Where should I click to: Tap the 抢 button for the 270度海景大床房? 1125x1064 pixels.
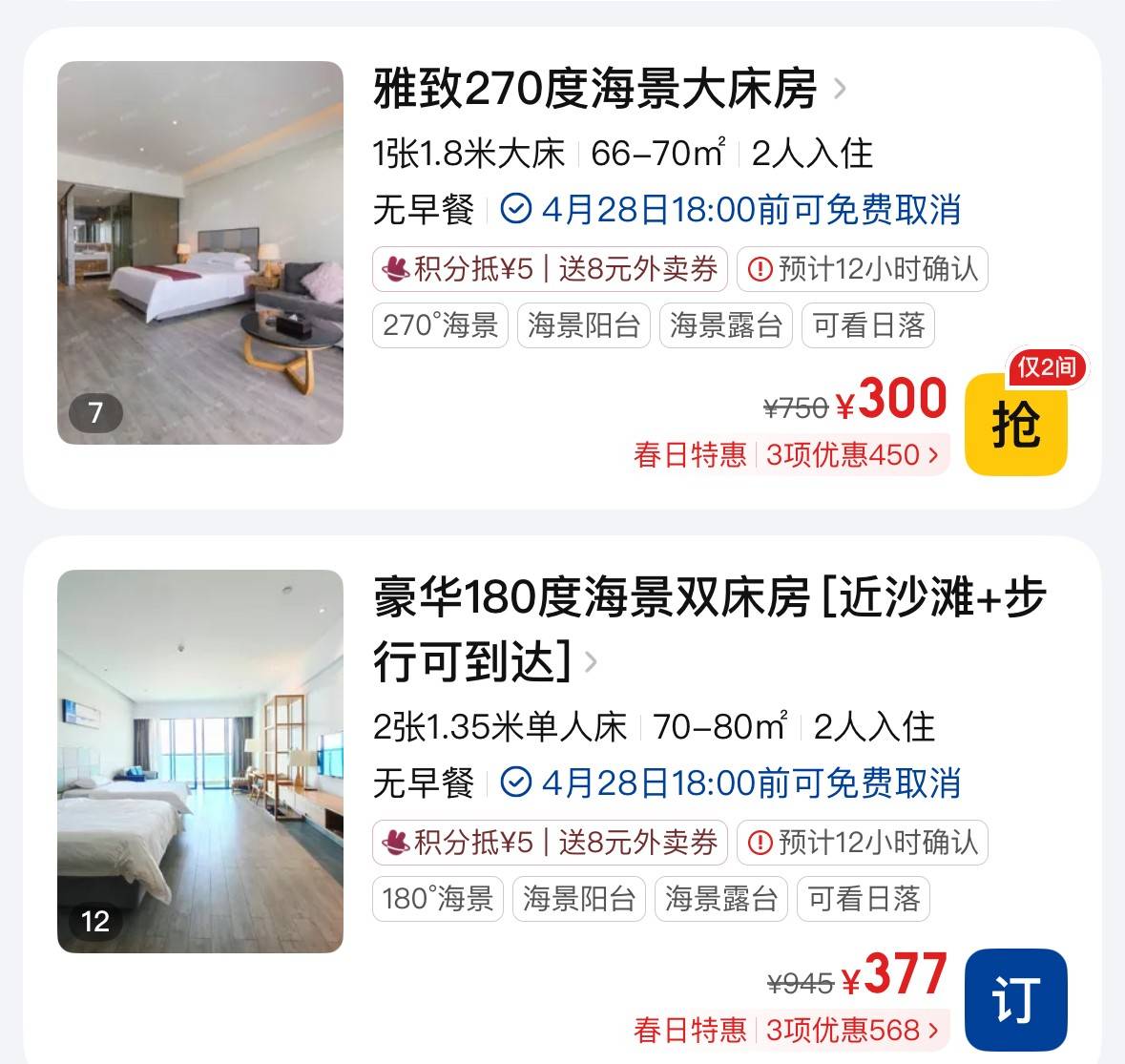[x=1015, y=425]
